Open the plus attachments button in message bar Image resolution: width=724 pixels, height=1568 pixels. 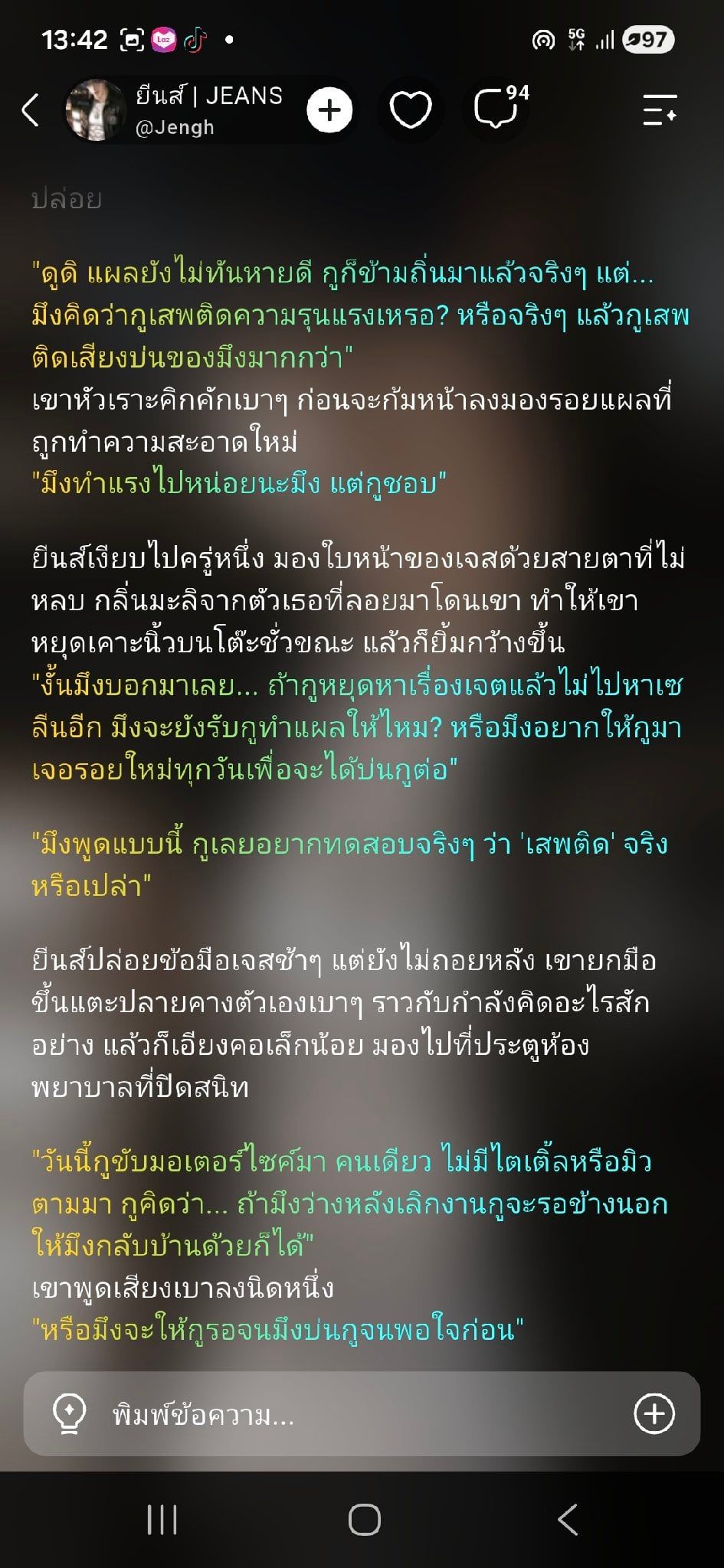654,1413
